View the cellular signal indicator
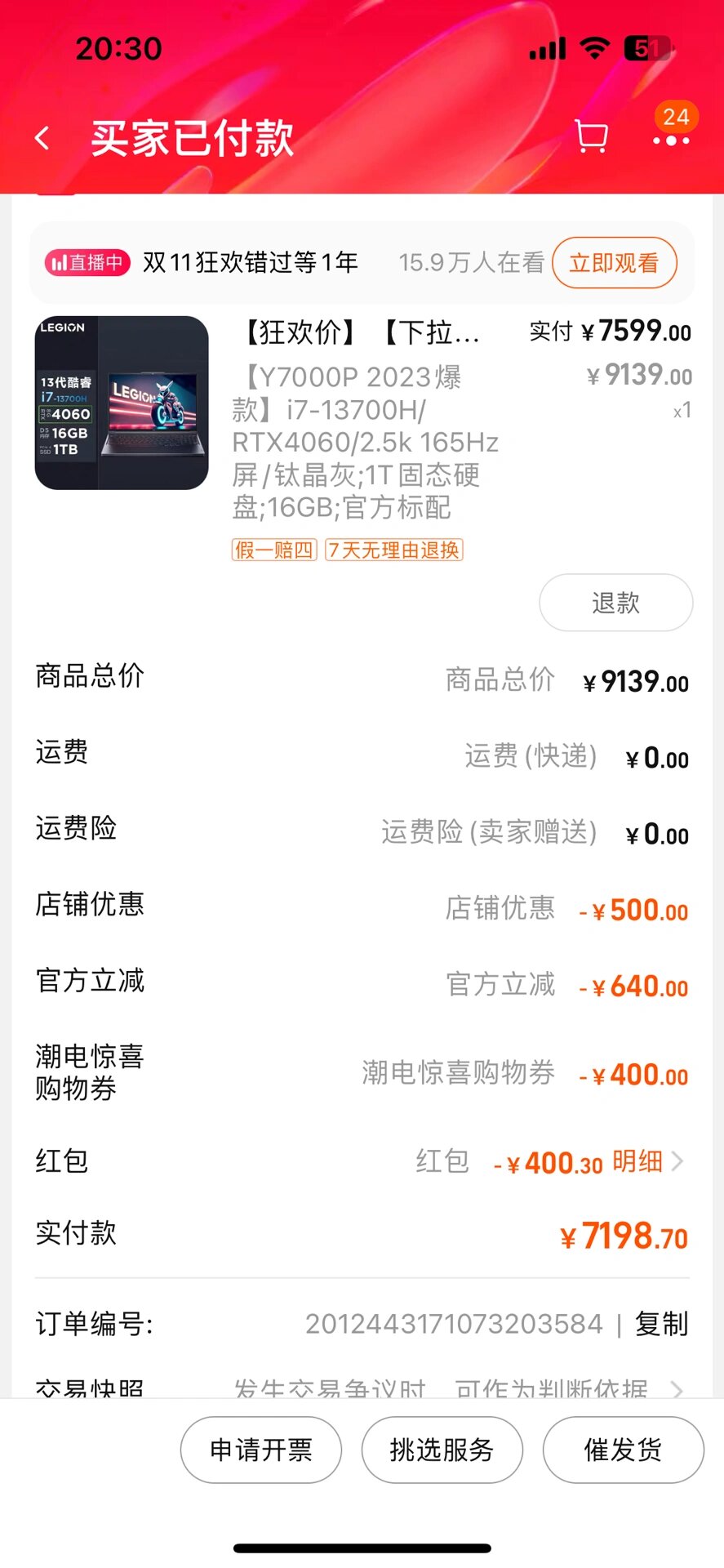The image size is (724, 1568). tap(546, 48)
